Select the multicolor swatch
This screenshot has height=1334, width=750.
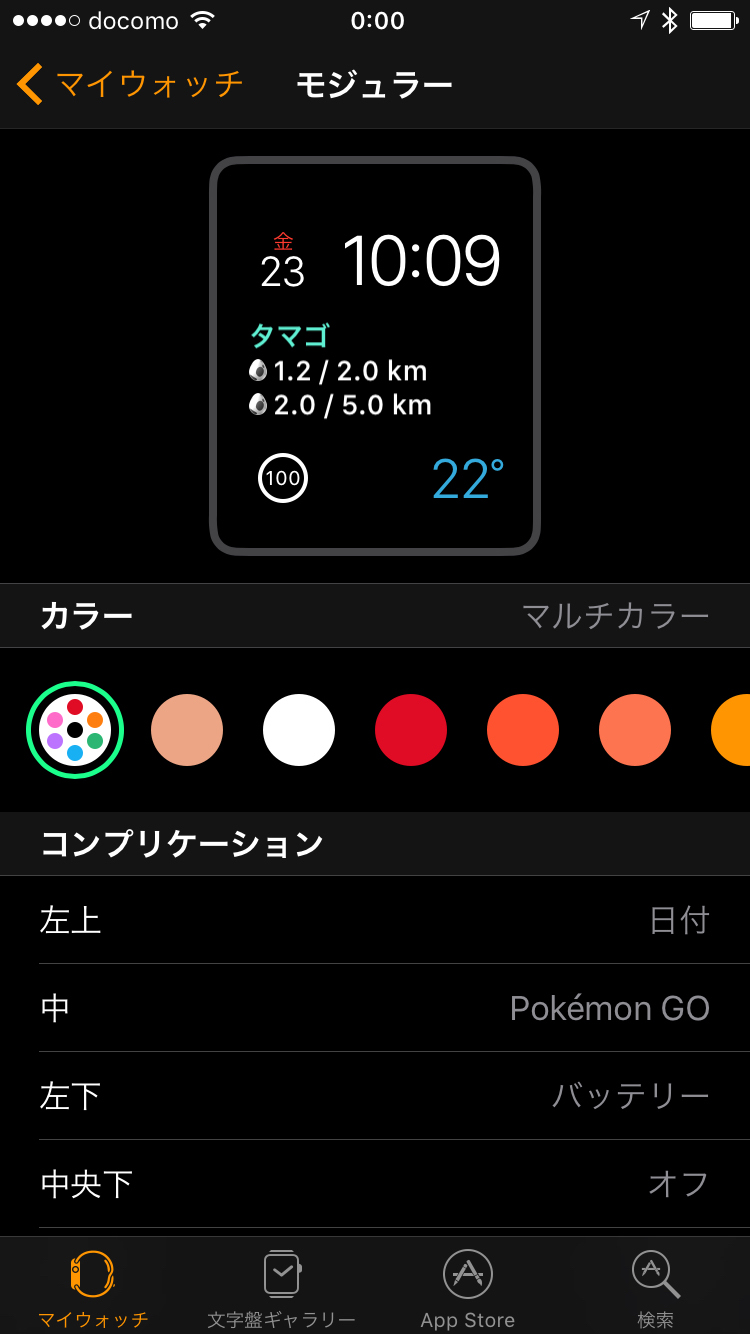pyautogui.click(x=75, y=730)
